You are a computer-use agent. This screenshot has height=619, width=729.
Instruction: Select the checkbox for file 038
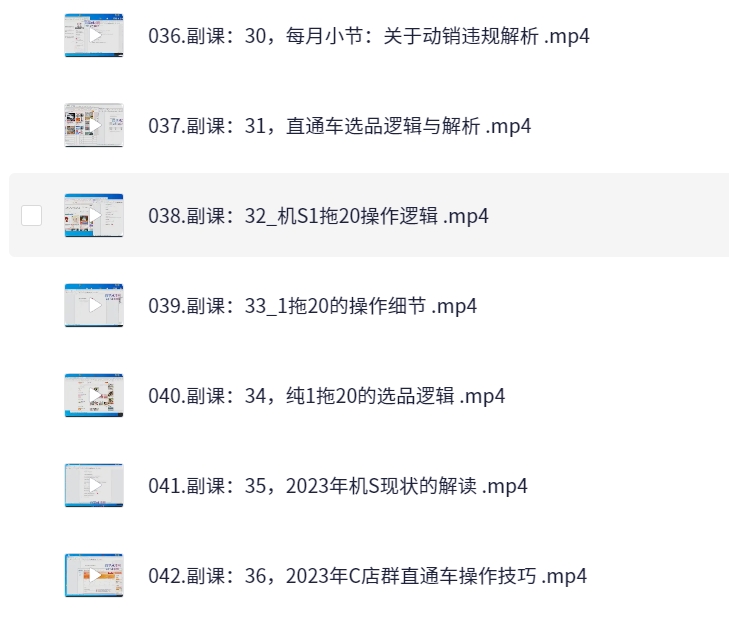click(x=32, y=215)
